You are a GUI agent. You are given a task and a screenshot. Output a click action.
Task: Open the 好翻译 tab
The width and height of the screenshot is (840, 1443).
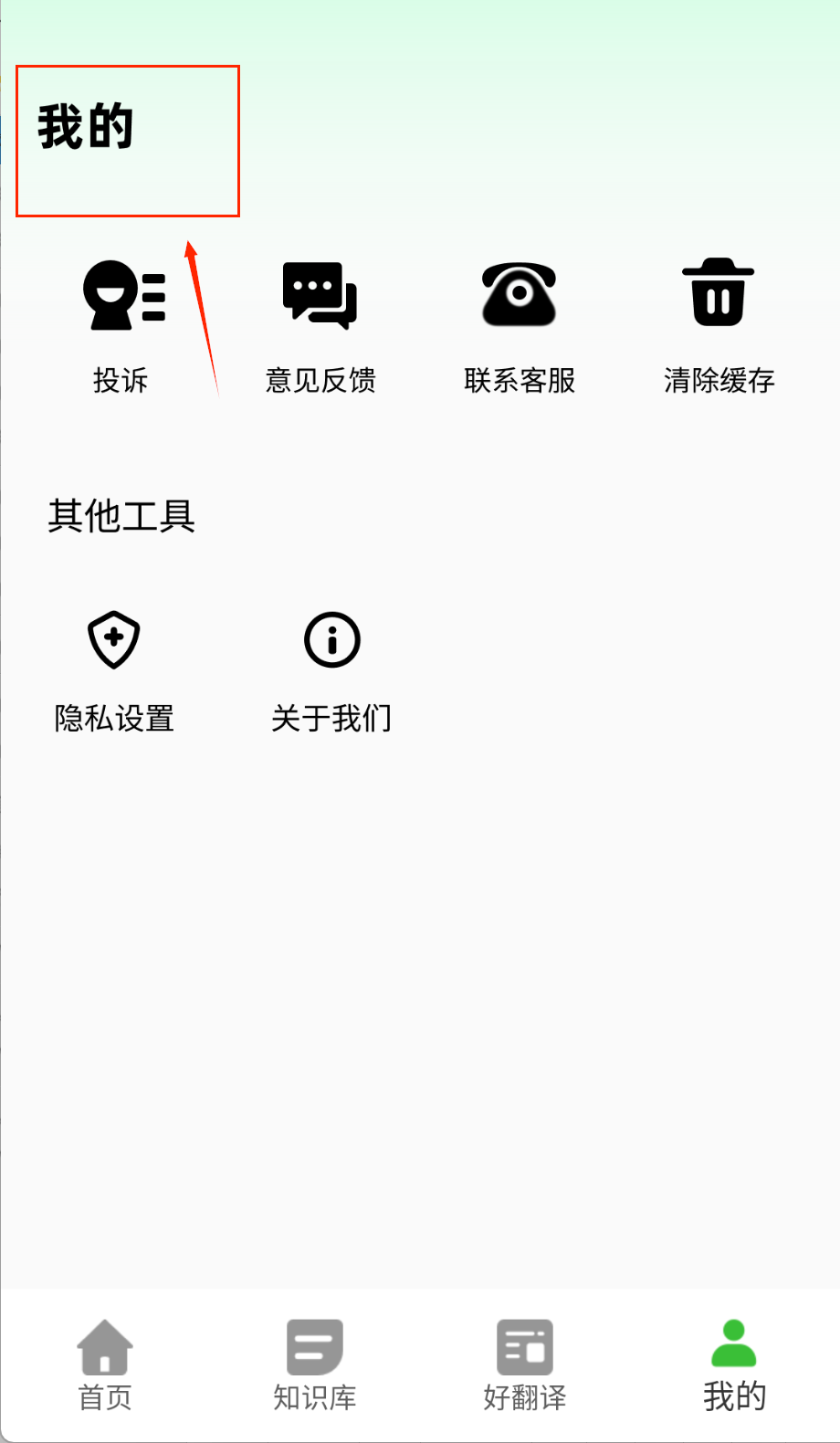click(x=525, y=1364)
